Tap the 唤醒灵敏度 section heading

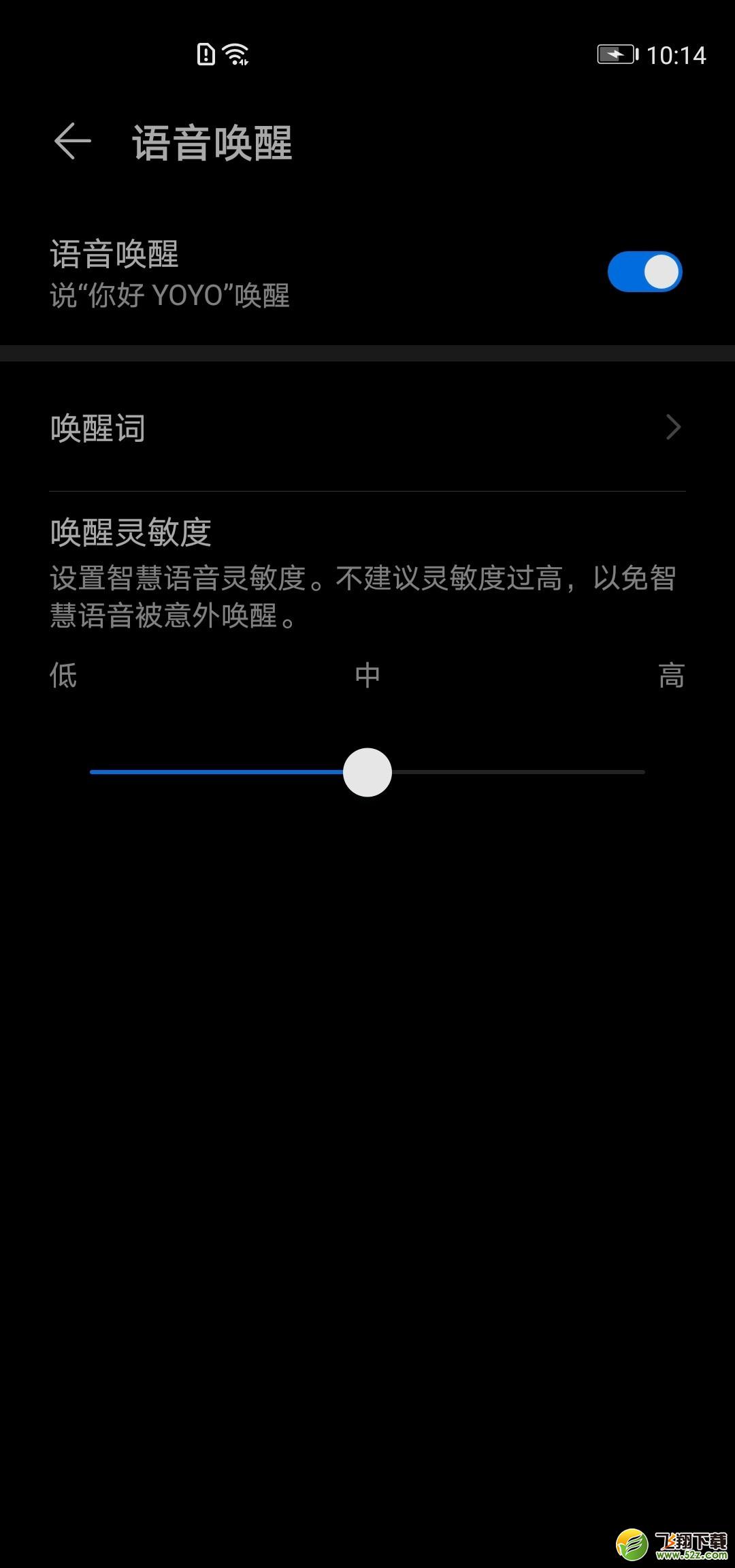click(131, 533)
